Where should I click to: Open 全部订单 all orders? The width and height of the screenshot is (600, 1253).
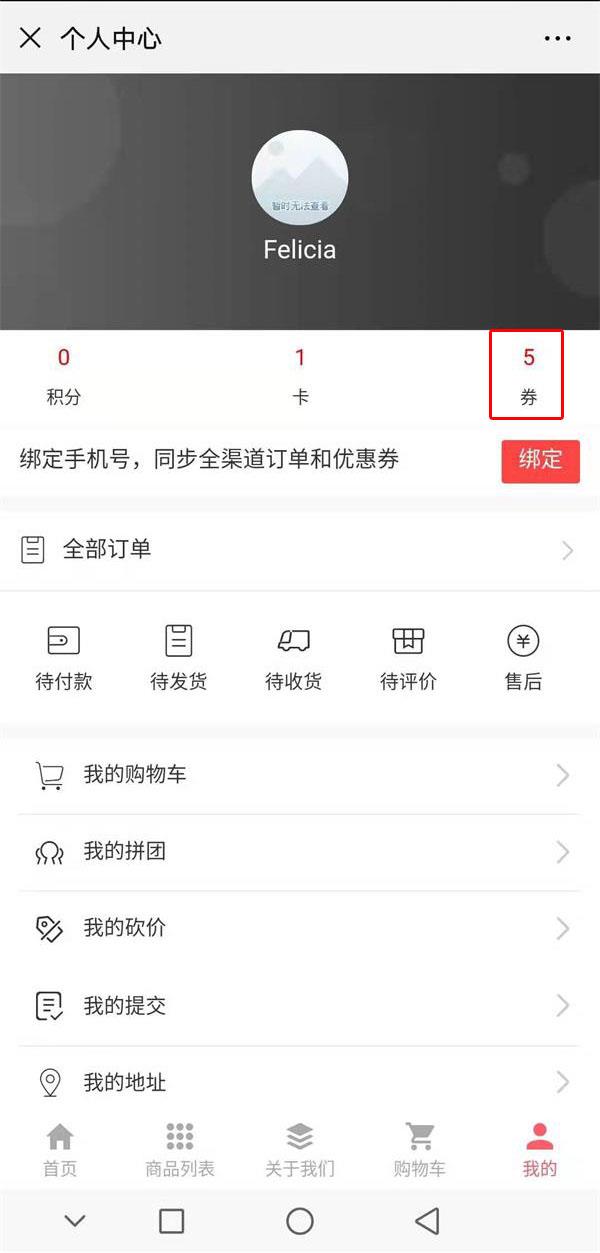(x=300, y=550)
